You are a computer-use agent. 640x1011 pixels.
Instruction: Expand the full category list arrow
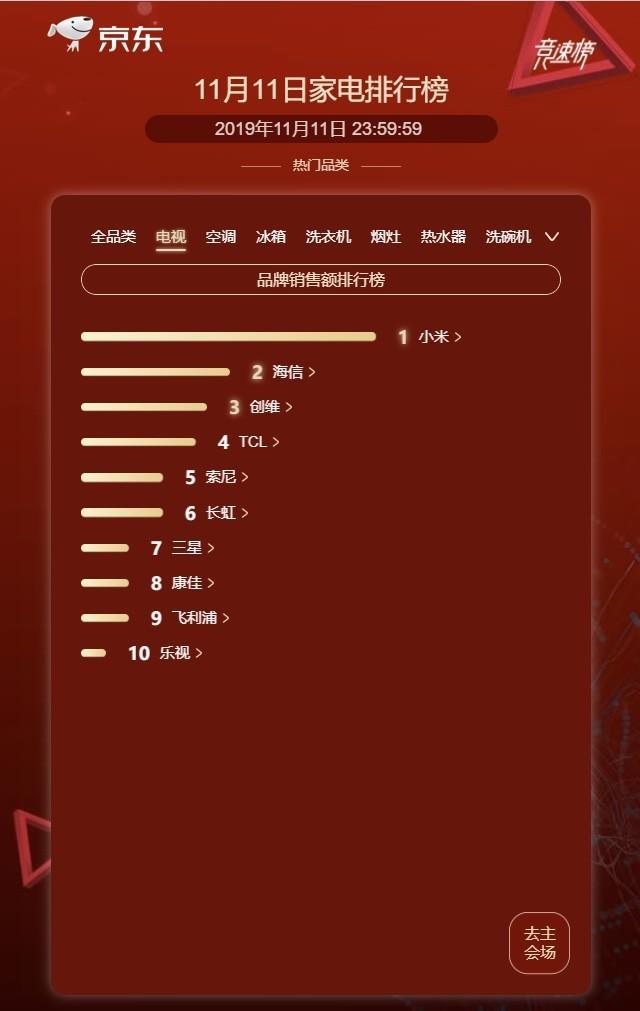pos(551,237)
